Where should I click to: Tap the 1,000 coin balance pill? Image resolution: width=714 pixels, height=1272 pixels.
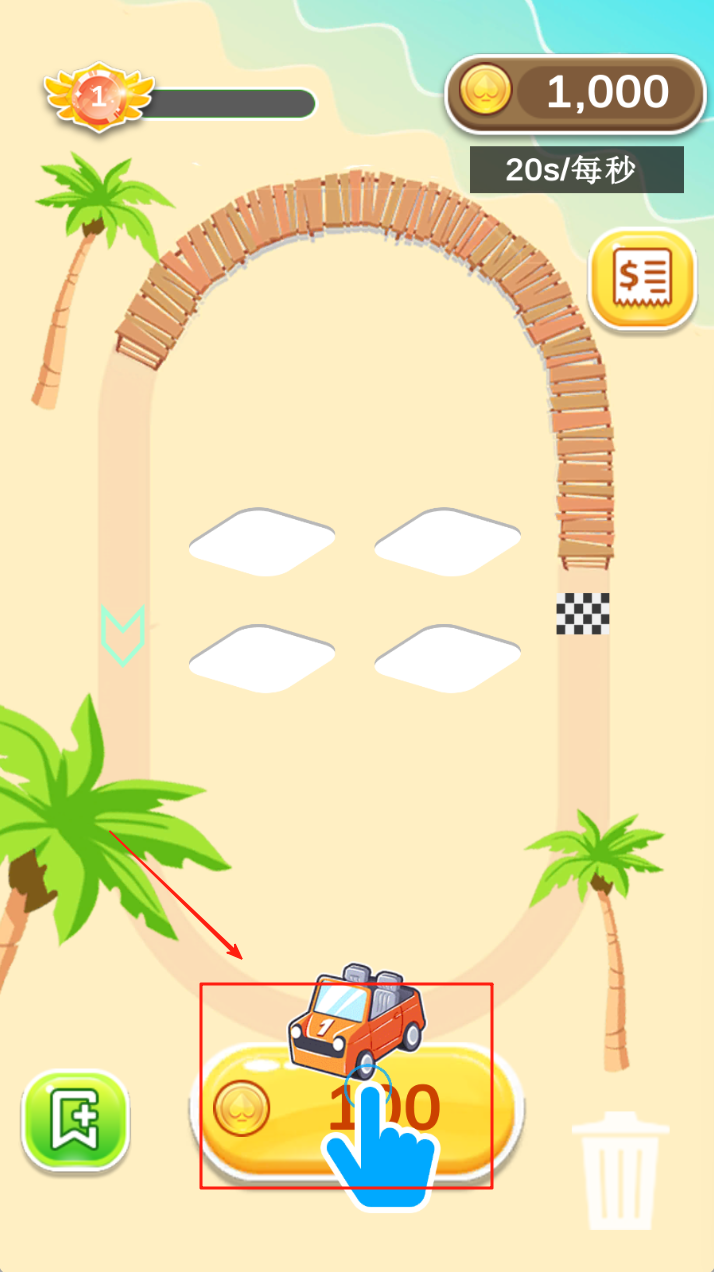tap(575, 94)
